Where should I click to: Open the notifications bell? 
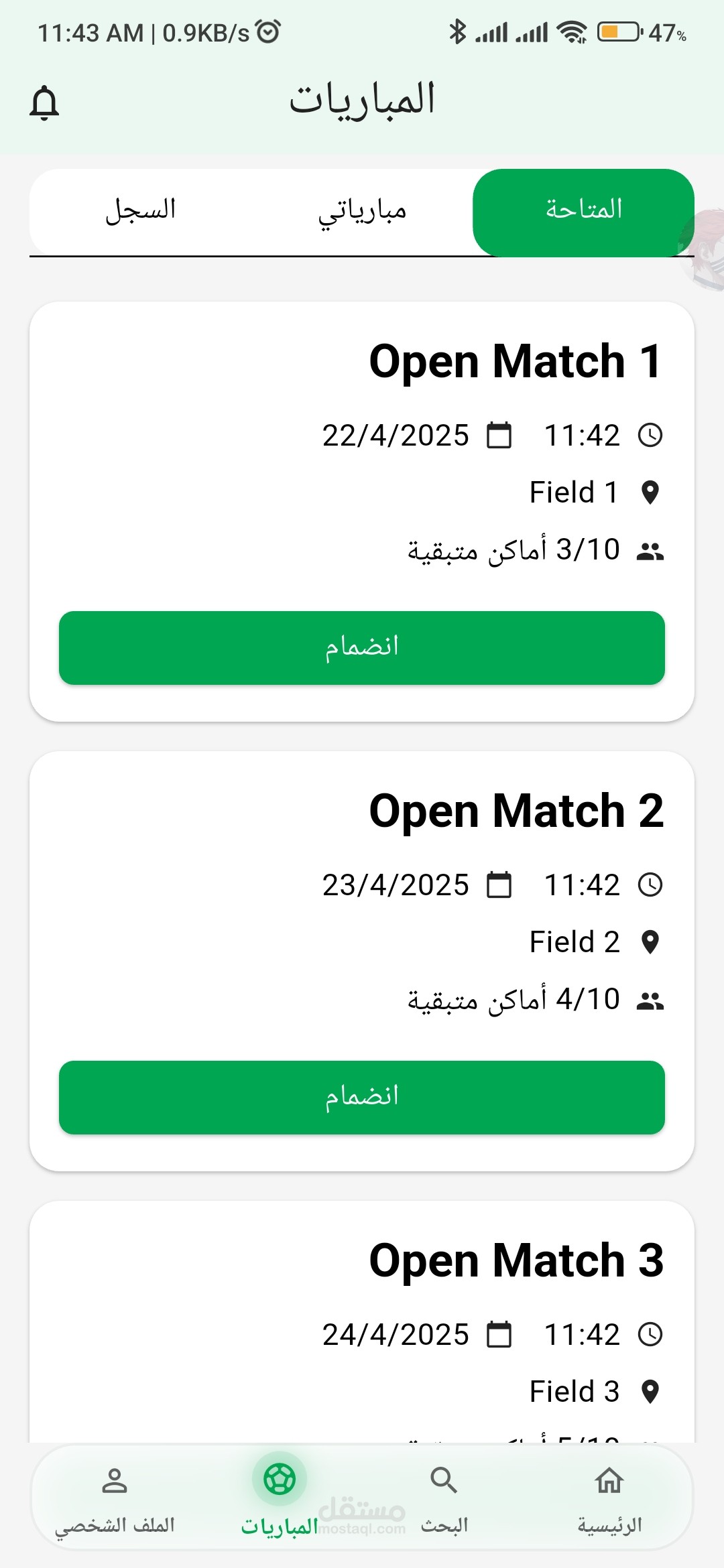[44, 103]
